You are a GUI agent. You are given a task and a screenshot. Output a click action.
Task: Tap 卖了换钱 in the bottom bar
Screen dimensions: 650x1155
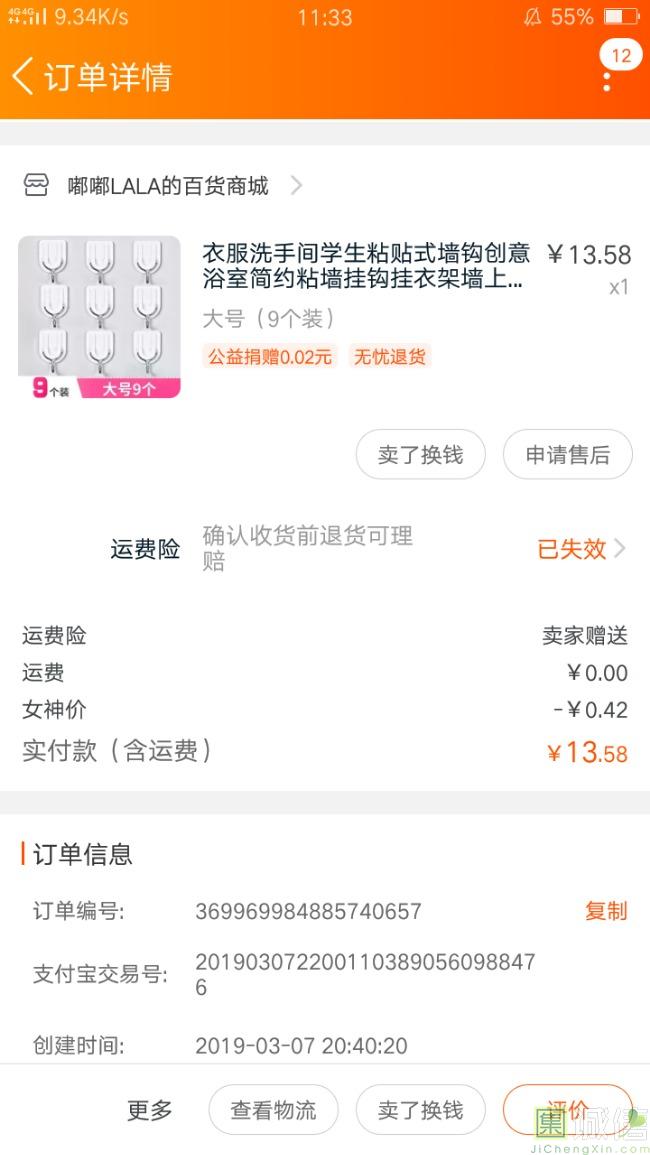click(x=420, y=1110)
